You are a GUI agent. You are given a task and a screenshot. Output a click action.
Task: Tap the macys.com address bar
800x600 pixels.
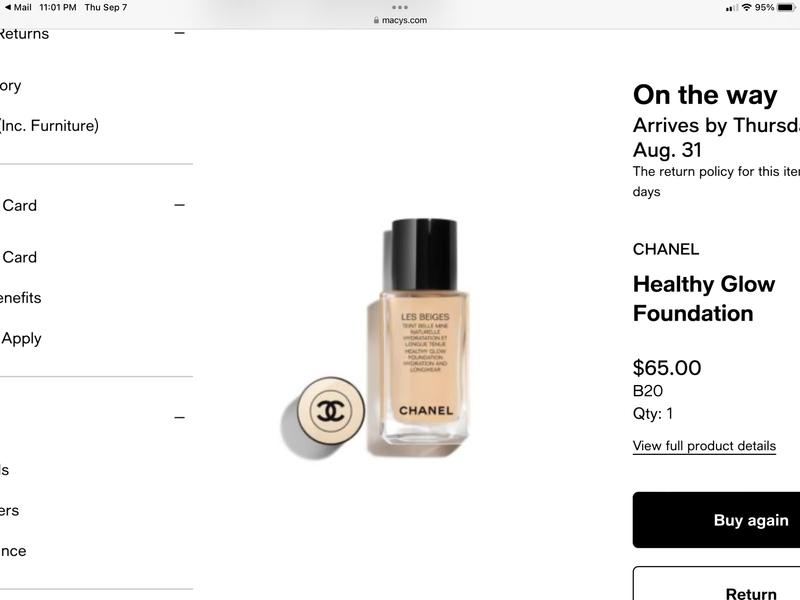[x=400, y=20]
